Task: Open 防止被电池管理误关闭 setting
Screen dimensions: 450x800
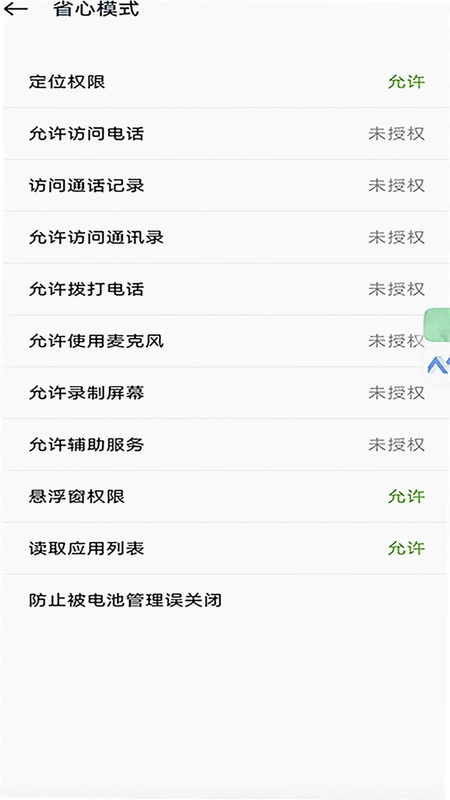Action: (x=225, y=600)
